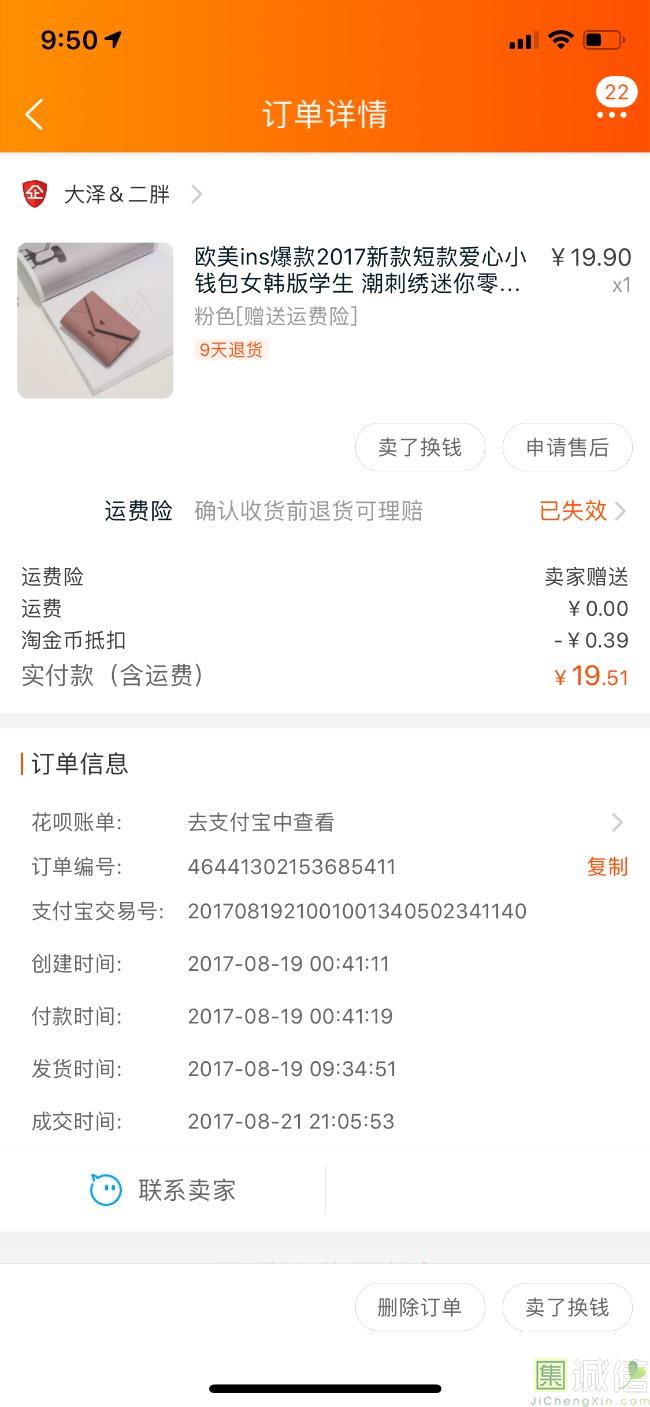The width and height of the screenshot is (650, 1407).
Task: Open the three-dot more menu
Action: 612,114
